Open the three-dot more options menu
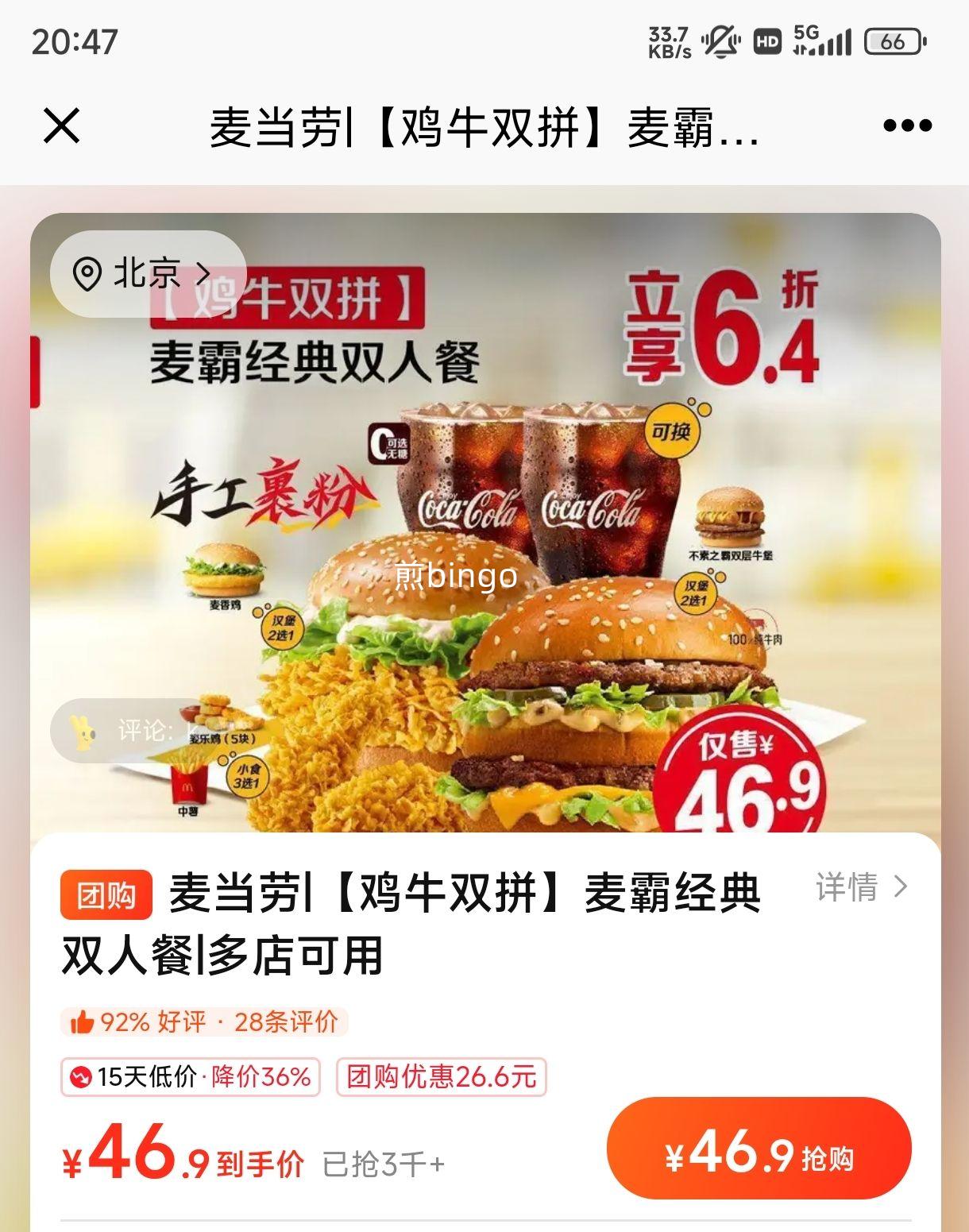 905,126
